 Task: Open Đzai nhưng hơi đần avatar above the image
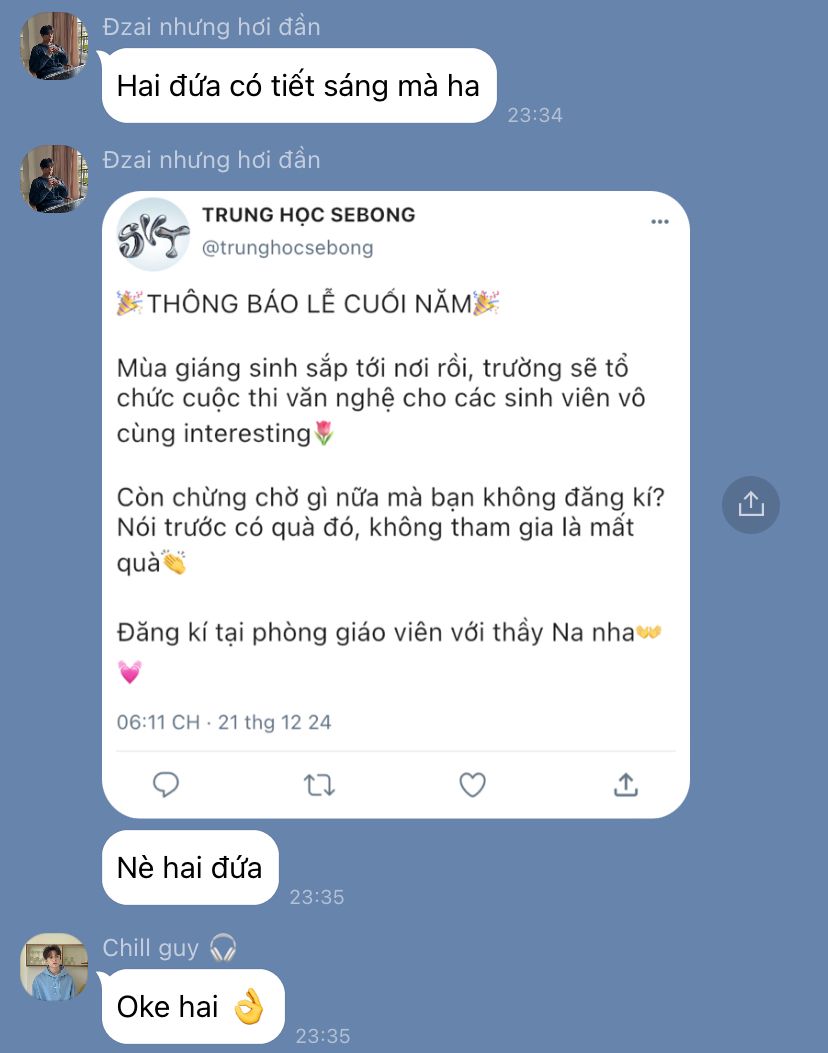point(54,179)
